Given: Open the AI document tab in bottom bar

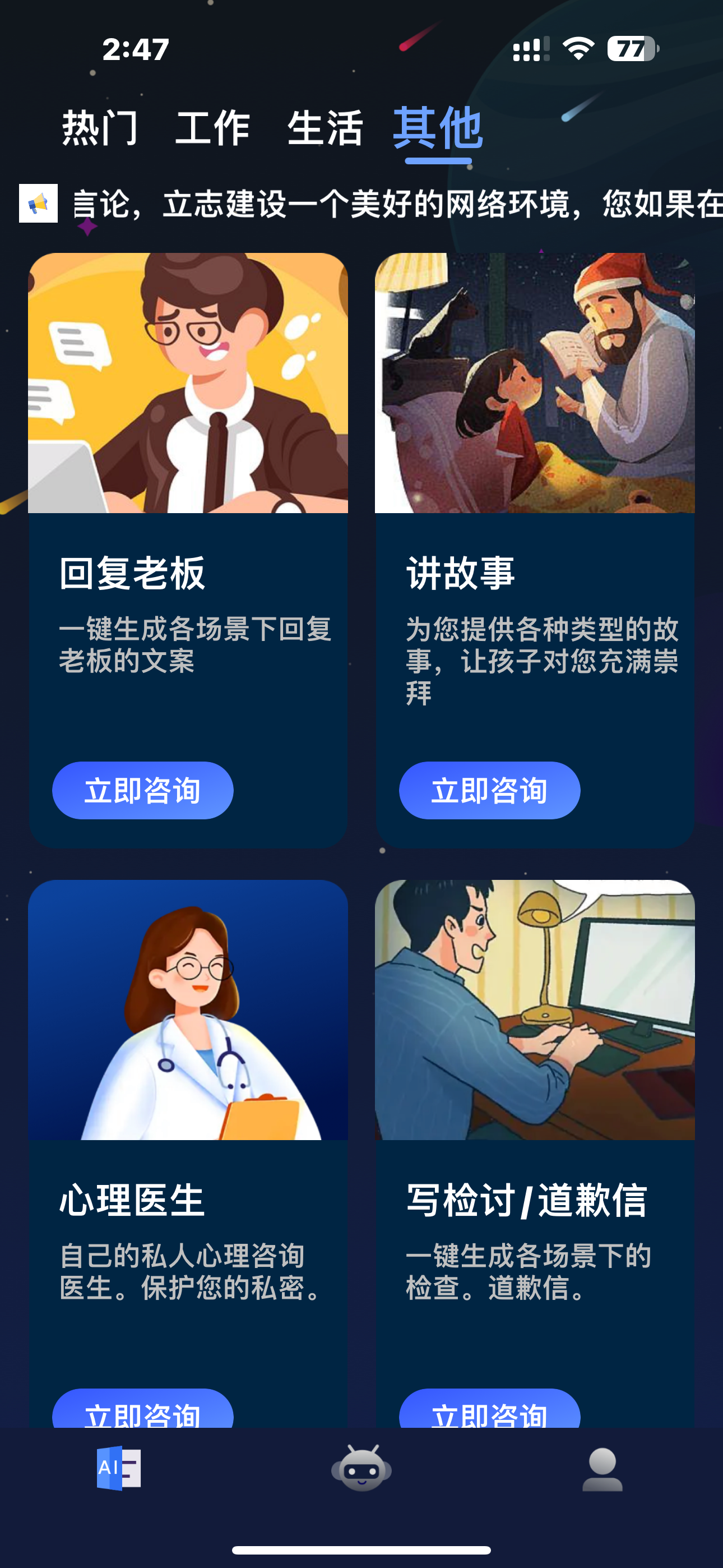Looking at the screenshot, I should click(x=119, y=1468).
